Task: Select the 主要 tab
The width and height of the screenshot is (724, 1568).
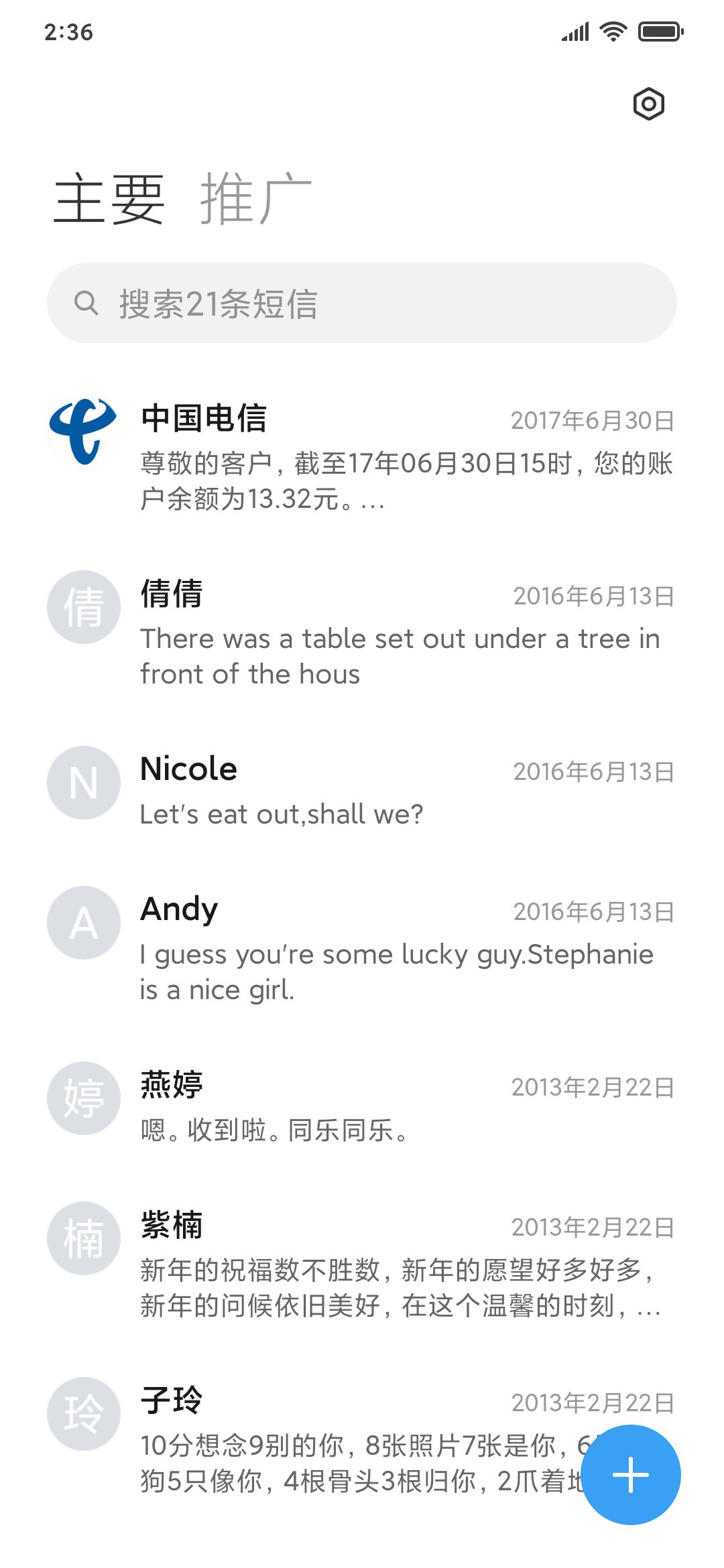Action: pyautogui.click(x=109, y=198)
